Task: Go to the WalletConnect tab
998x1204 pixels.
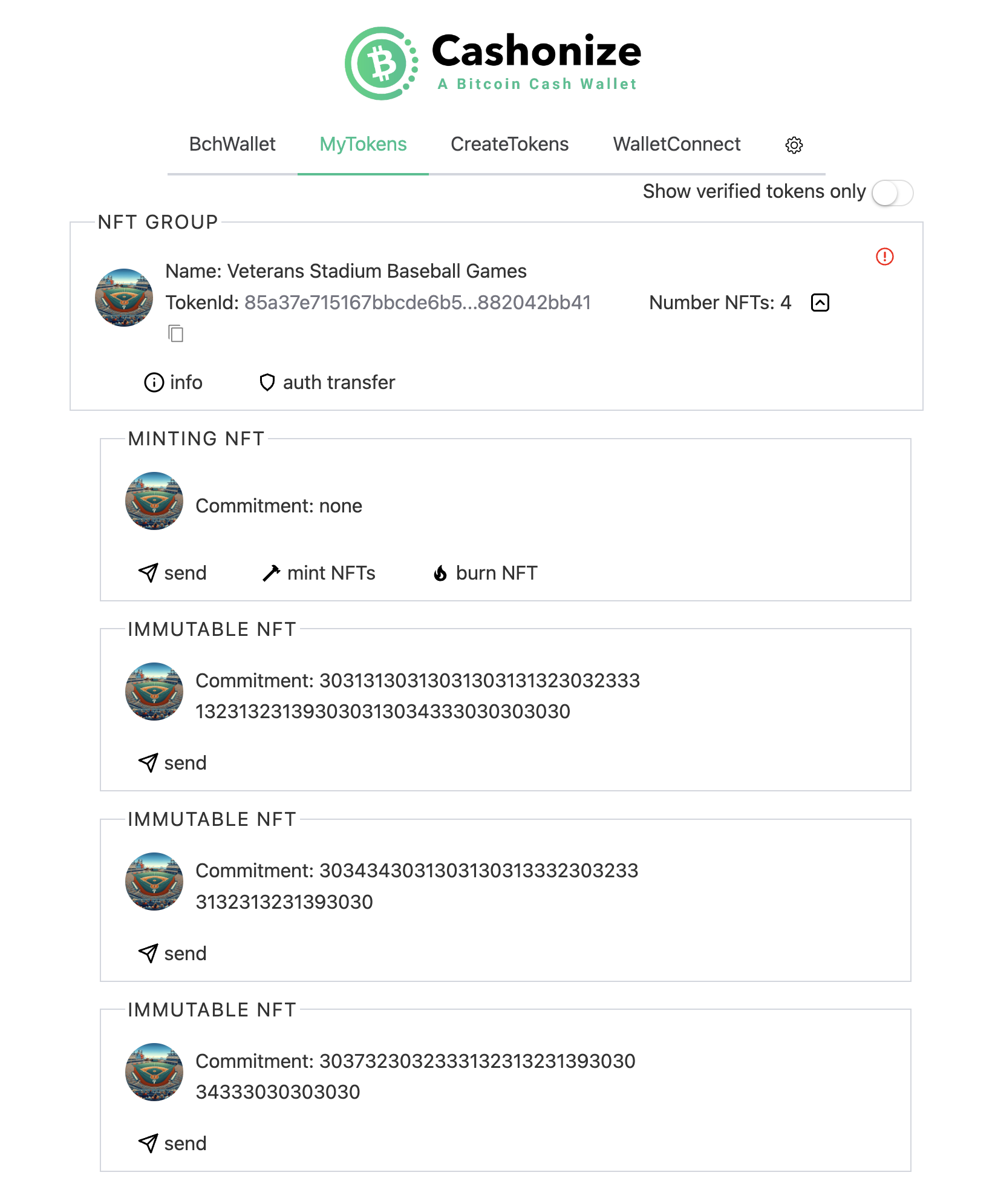Action: point(676,145)
